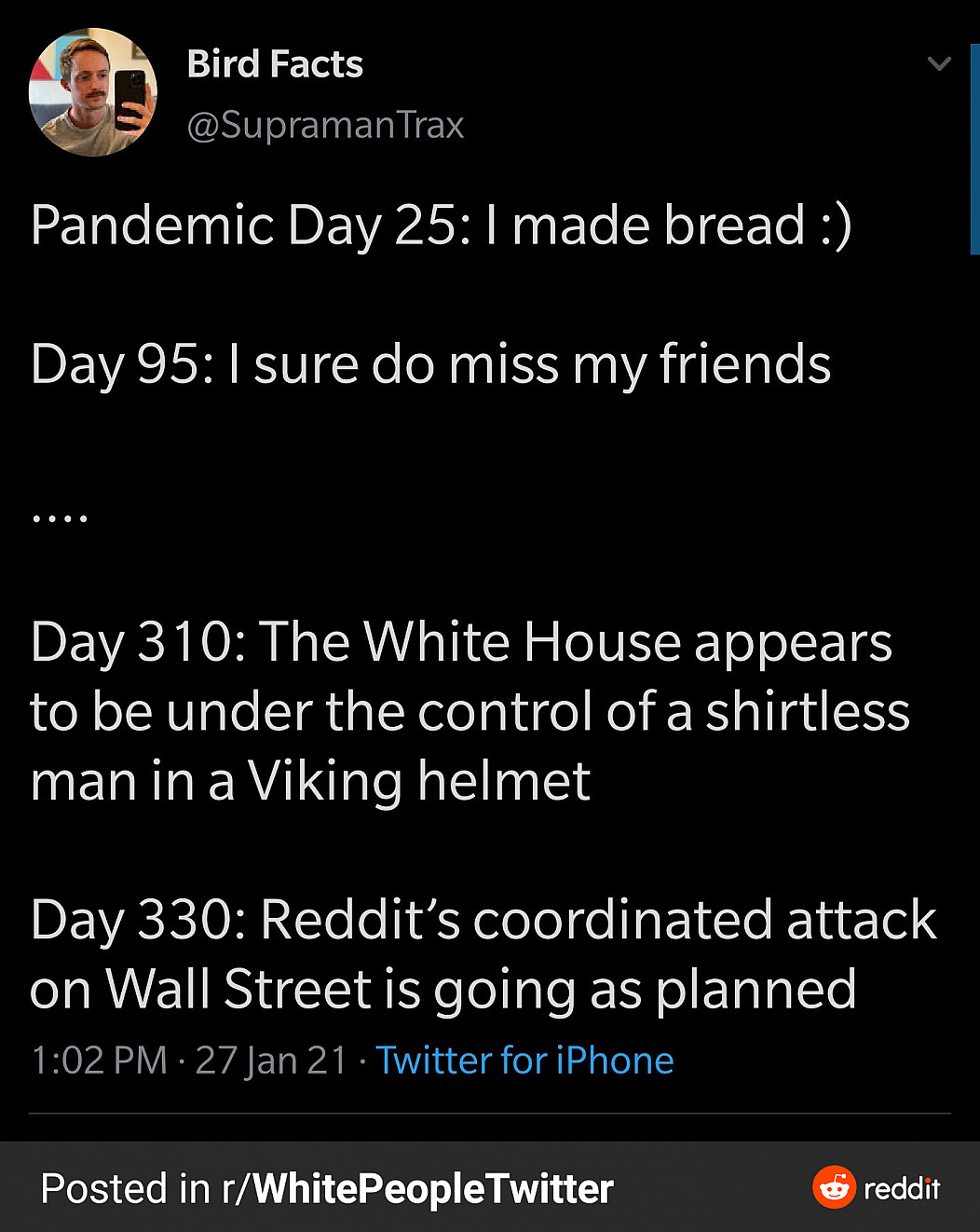Screen dimensions: 980x1232
Task: Open Bird Facts profile picture
Action: coord(93,92)
